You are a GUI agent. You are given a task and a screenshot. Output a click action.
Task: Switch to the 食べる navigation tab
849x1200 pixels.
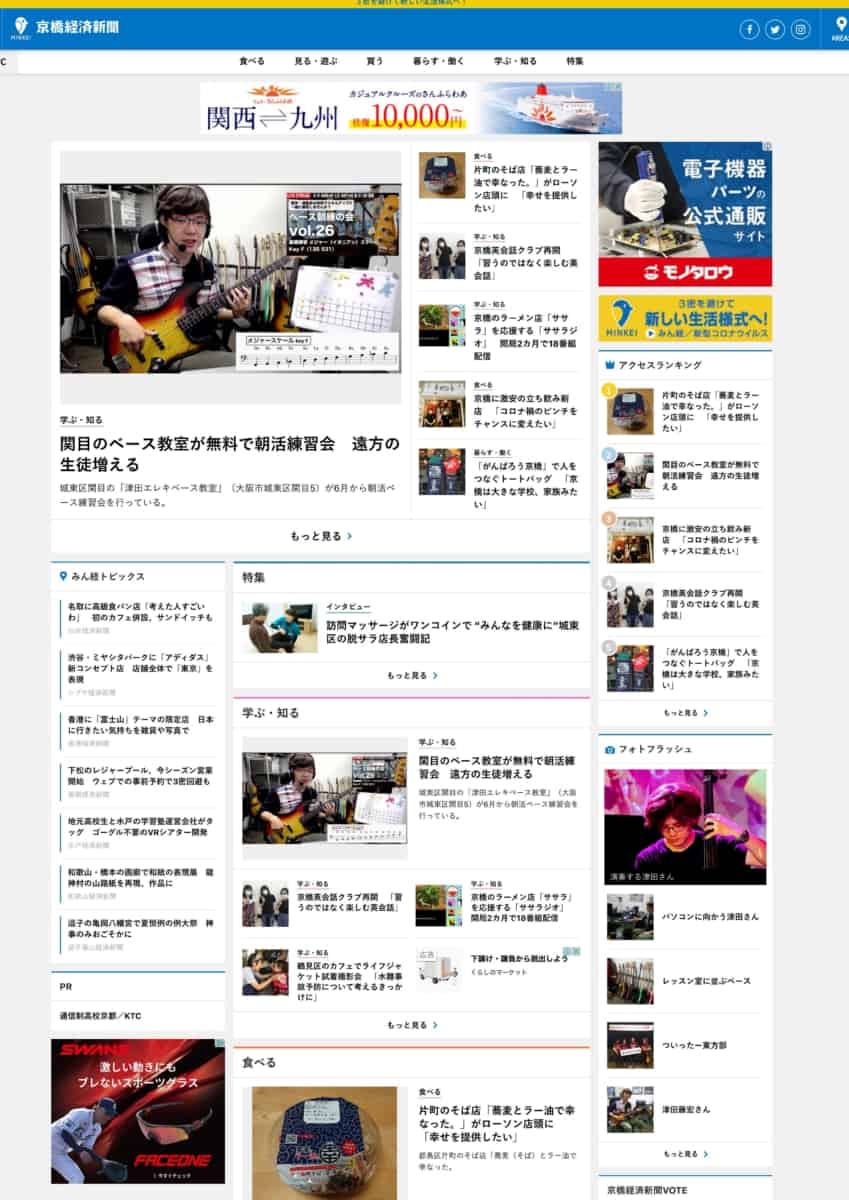(252, 61)
